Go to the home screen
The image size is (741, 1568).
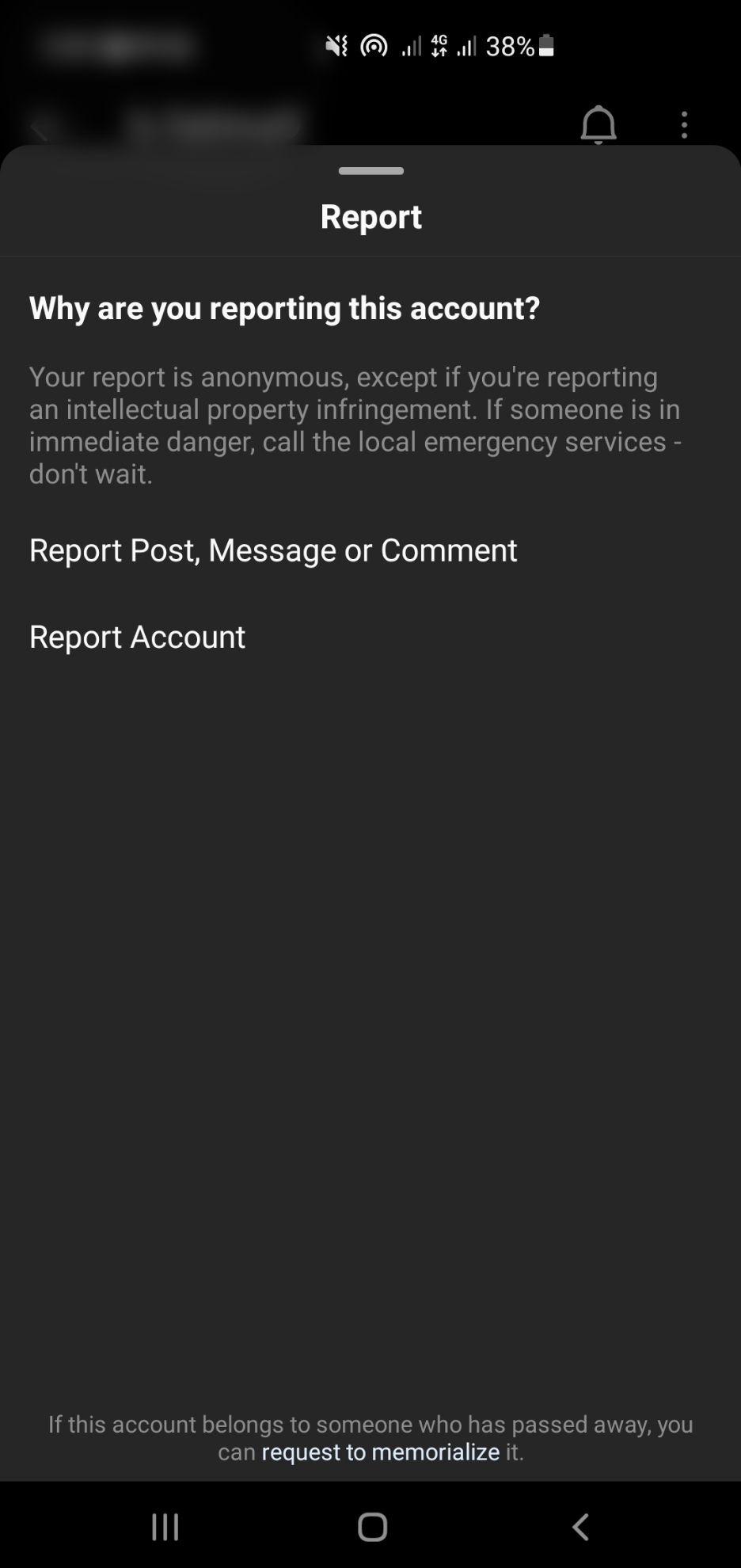pos(372,1527)
